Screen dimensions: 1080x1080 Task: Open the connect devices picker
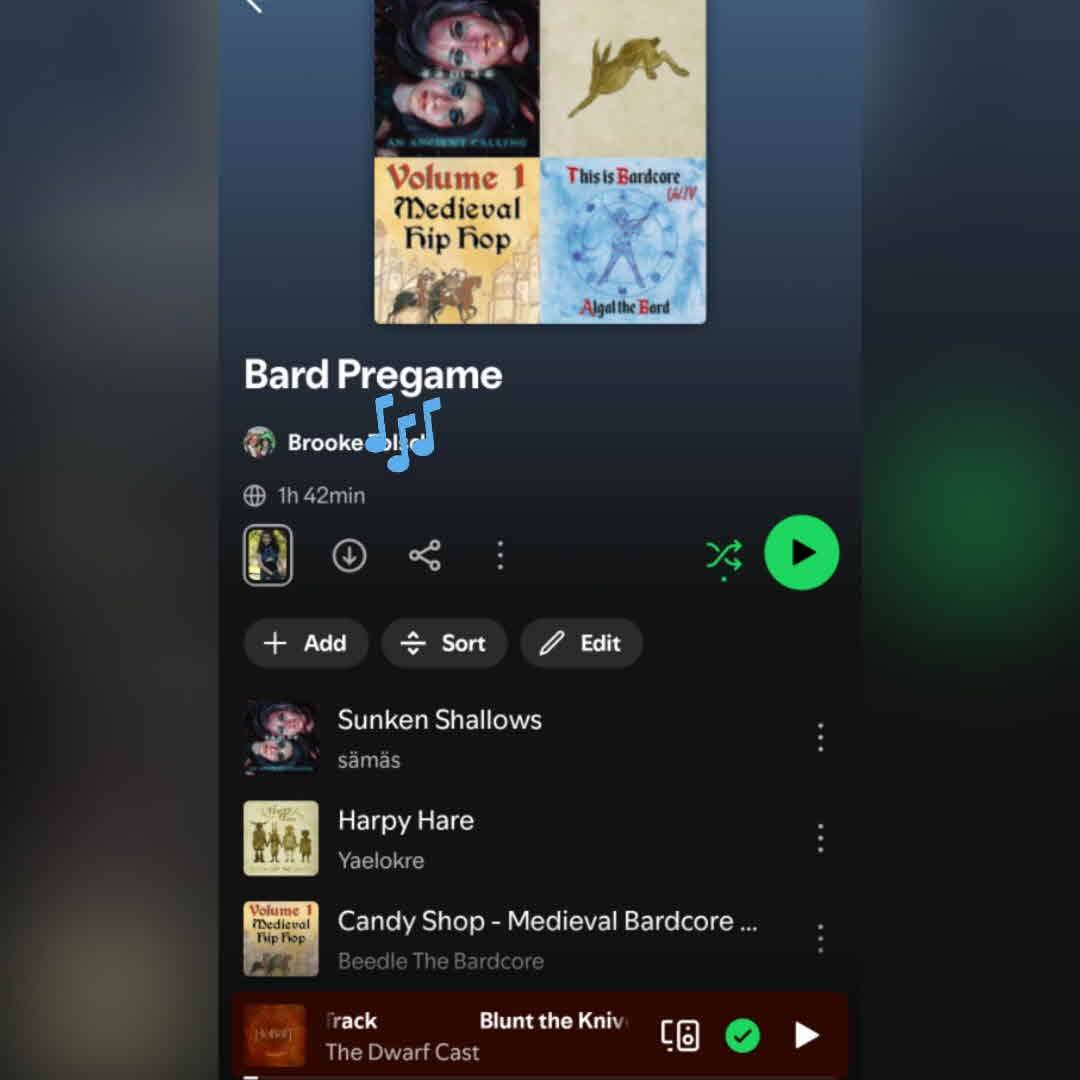tap(680, 1035)
